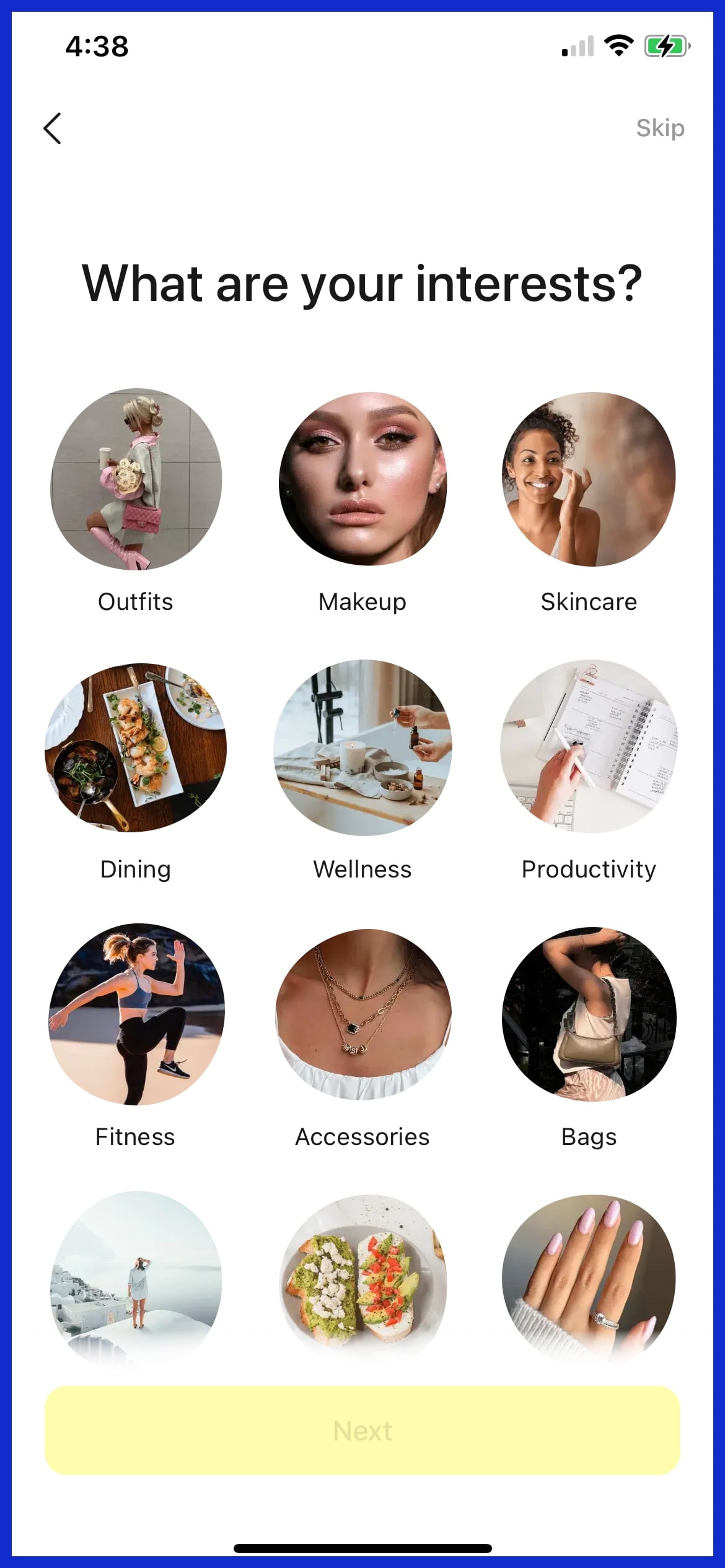This screenshot has width=725, height=1568.
Task: Choose Wellness as an interest
Action: point(362,747)
